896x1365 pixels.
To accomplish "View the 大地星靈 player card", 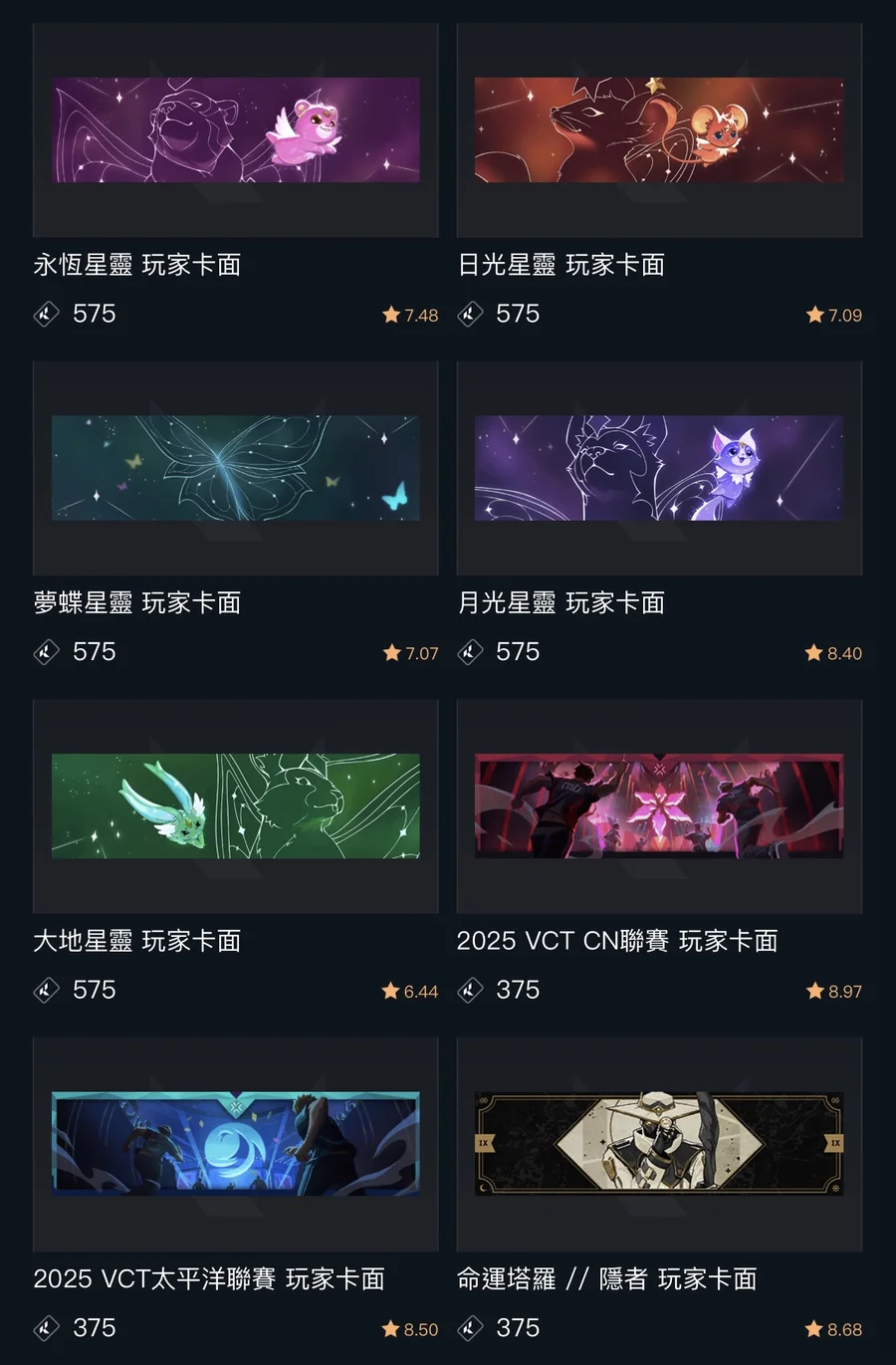I will click(235, 806).
